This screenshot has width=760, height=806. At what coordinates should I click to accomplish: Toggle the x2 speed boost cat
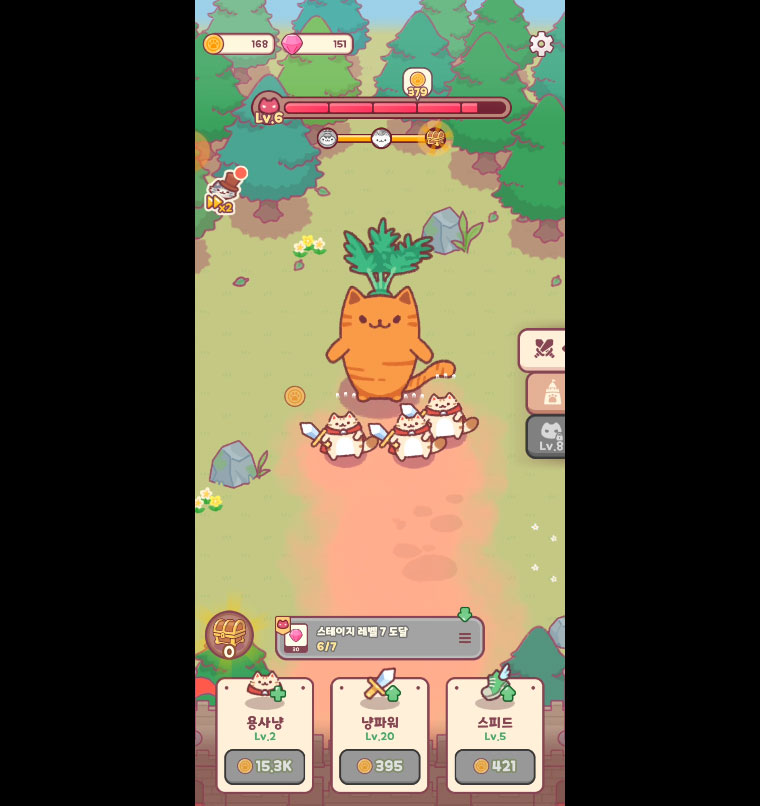tap(224, 192)
